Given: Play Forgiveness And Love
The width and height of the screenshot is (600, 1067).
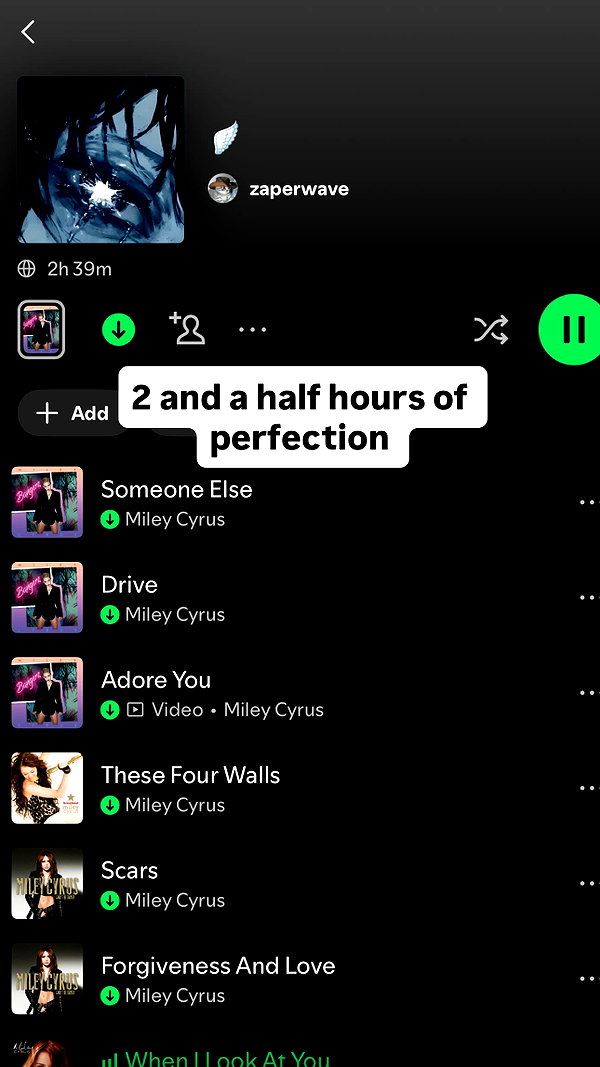Looking at the screenshot, I should click(x=300, y=979).
